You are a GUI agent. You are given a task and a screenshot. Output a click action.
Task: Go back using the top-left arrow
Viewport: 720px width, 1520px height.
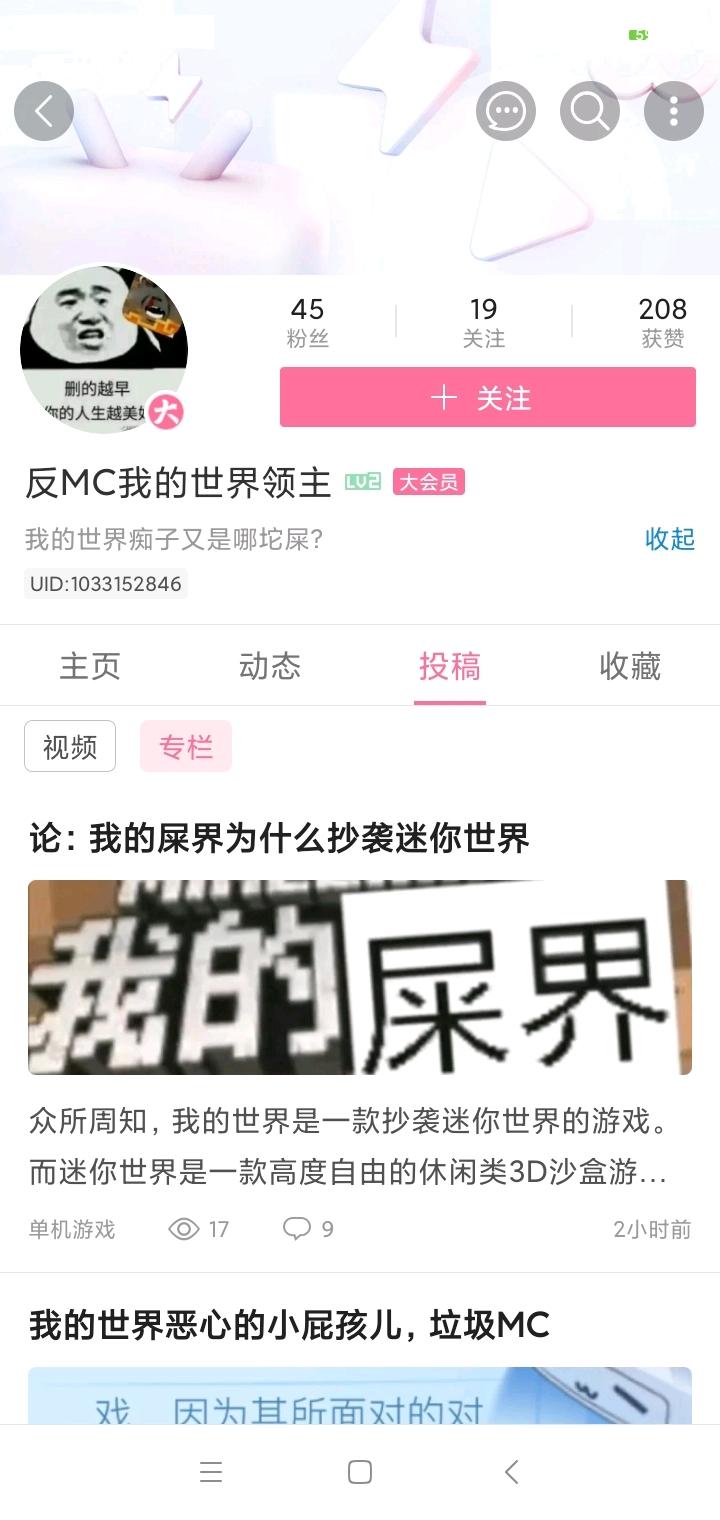point(44,111)
